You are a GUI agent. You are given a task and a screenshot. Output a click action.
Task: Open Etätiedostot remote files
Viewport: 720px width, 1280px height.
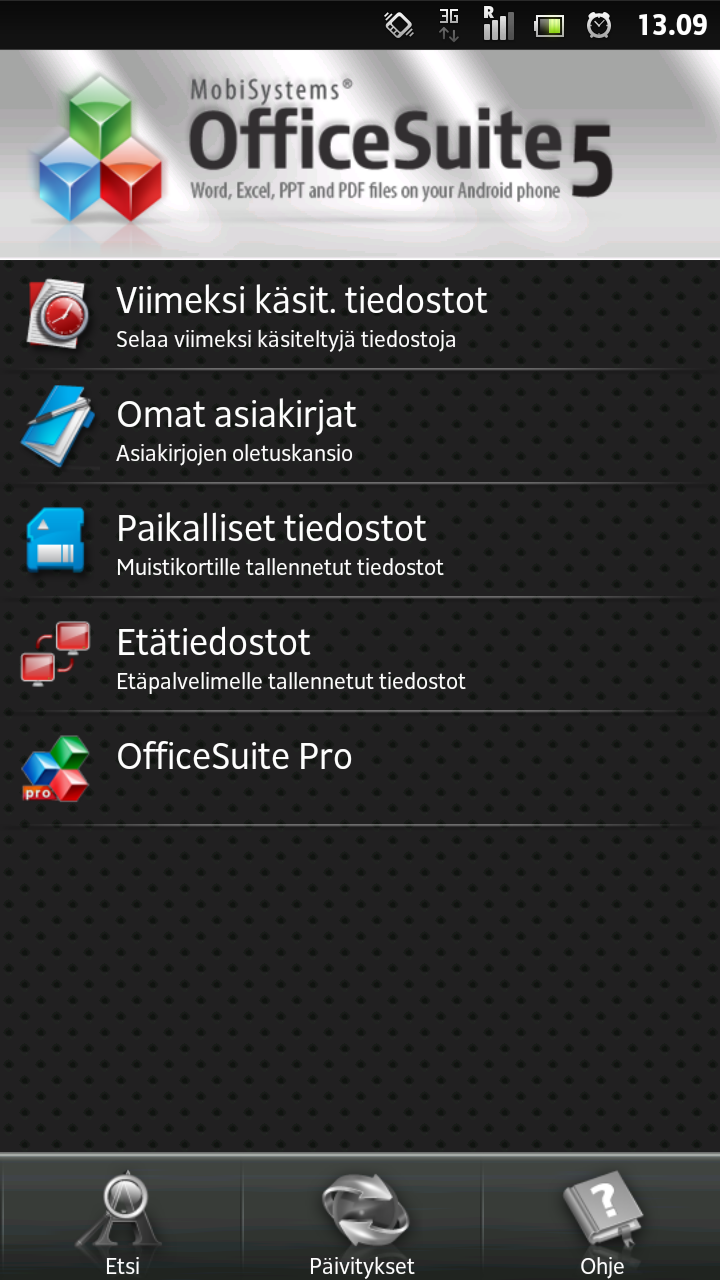pos(360,656)
